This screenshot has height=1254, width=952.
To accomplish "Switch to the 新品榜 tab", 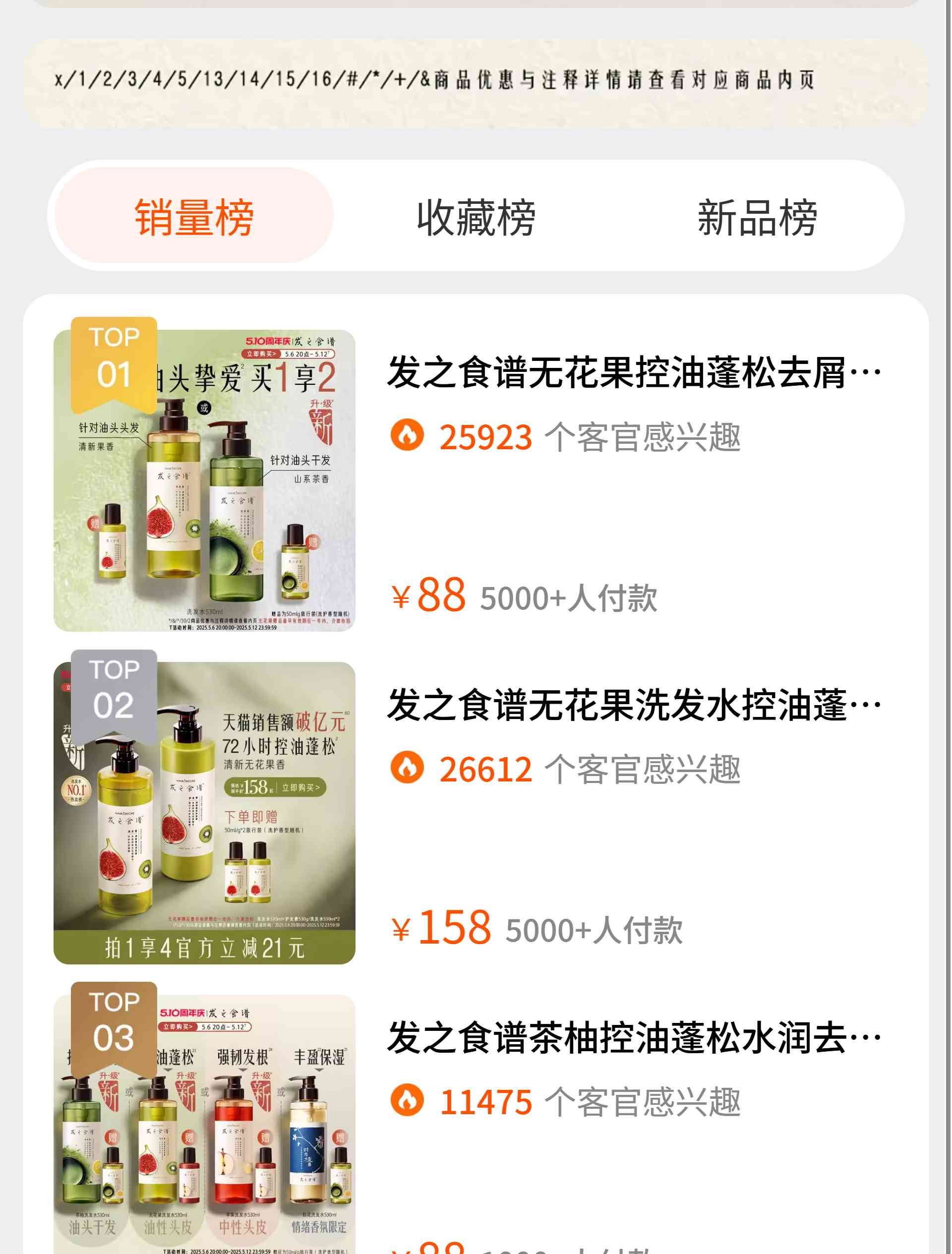I will tap(757, 217).
